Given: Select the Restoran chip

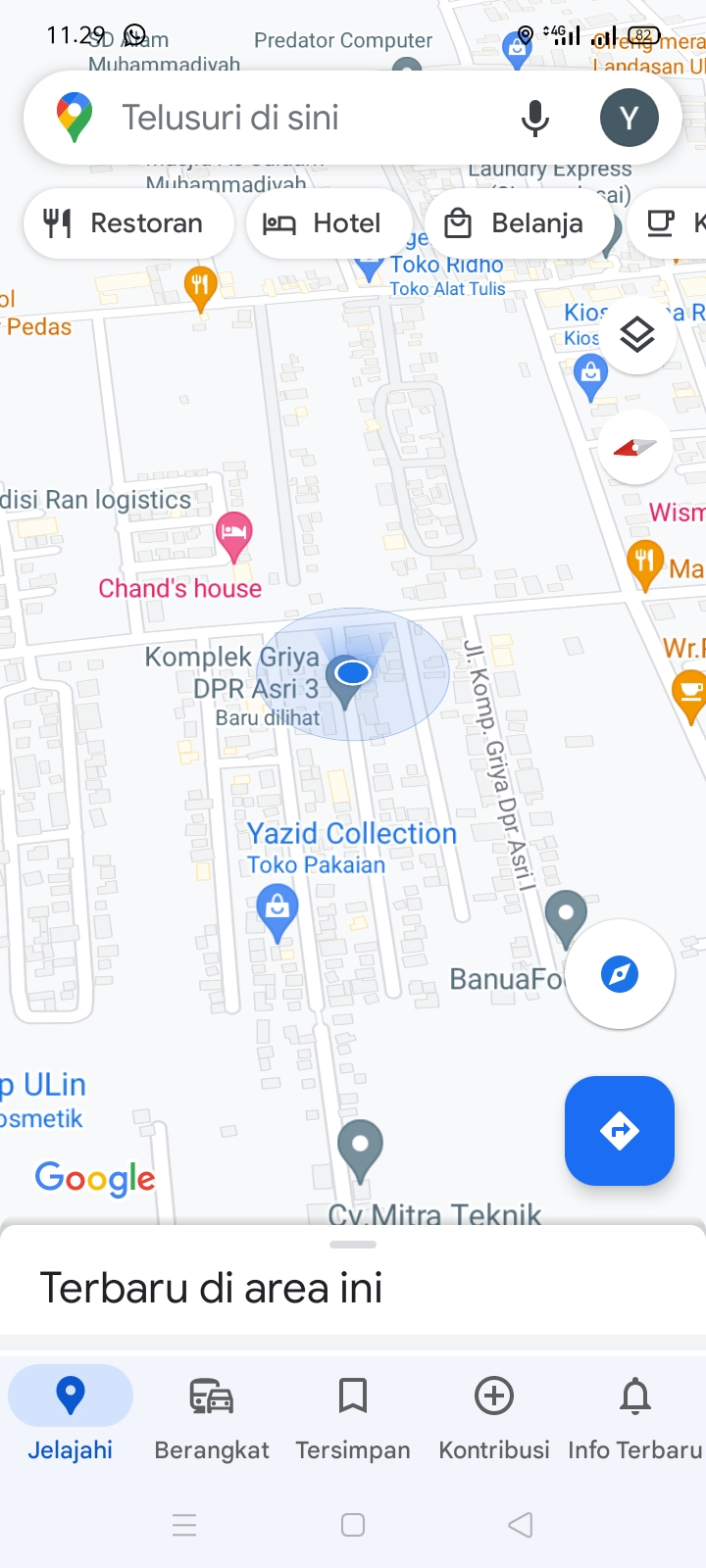Looking at the screenshot, I should 127,223.
